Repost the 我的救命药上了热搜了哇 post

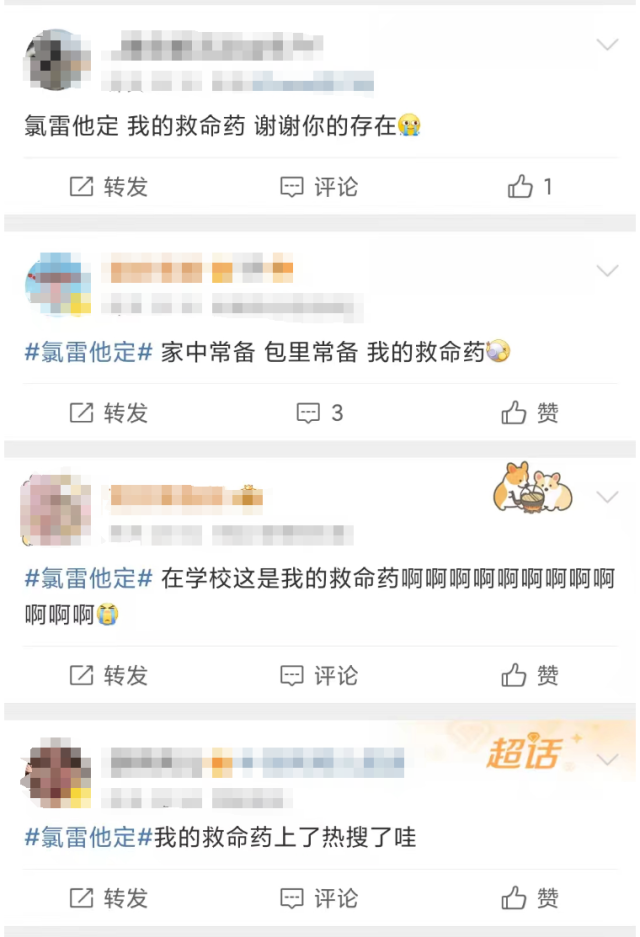108,897
